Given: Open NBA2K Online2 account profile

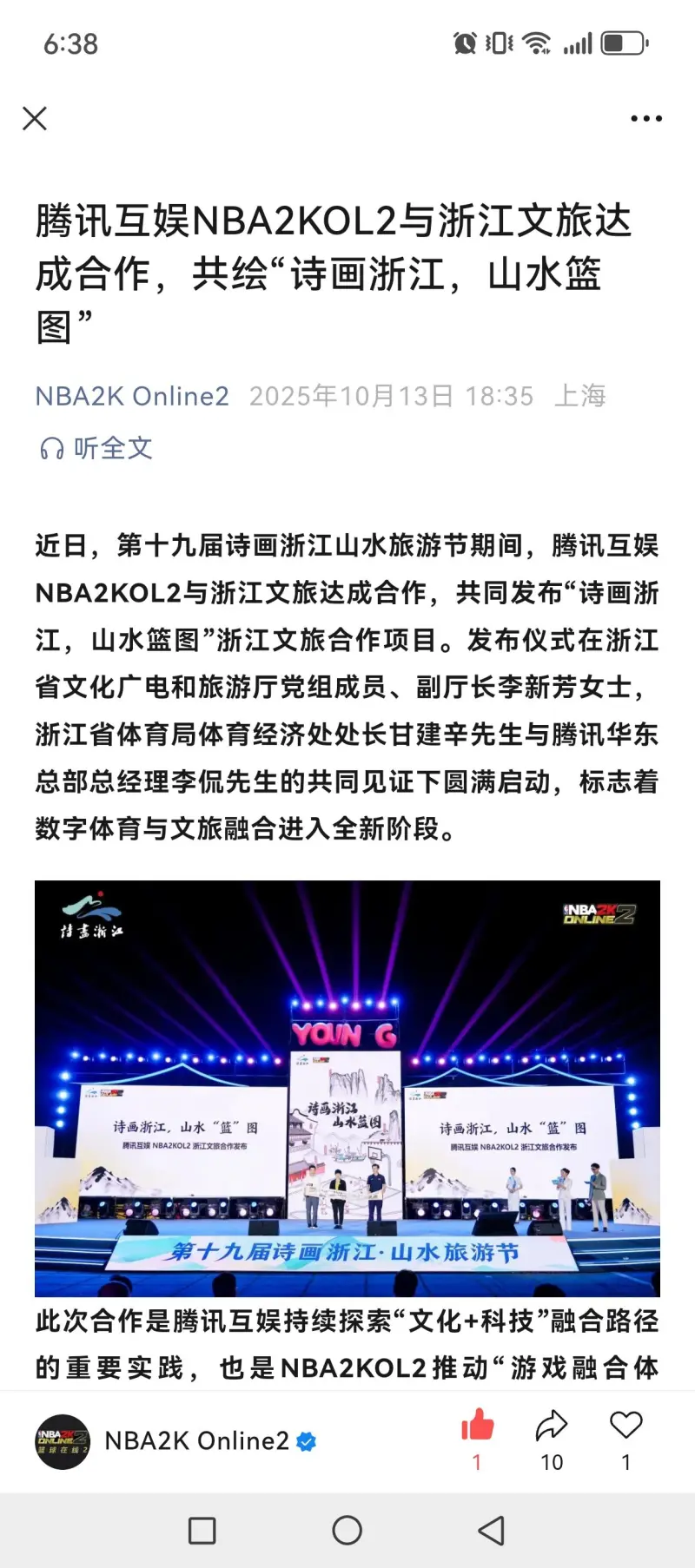Looking at the screenshot, I should 196,1440.
